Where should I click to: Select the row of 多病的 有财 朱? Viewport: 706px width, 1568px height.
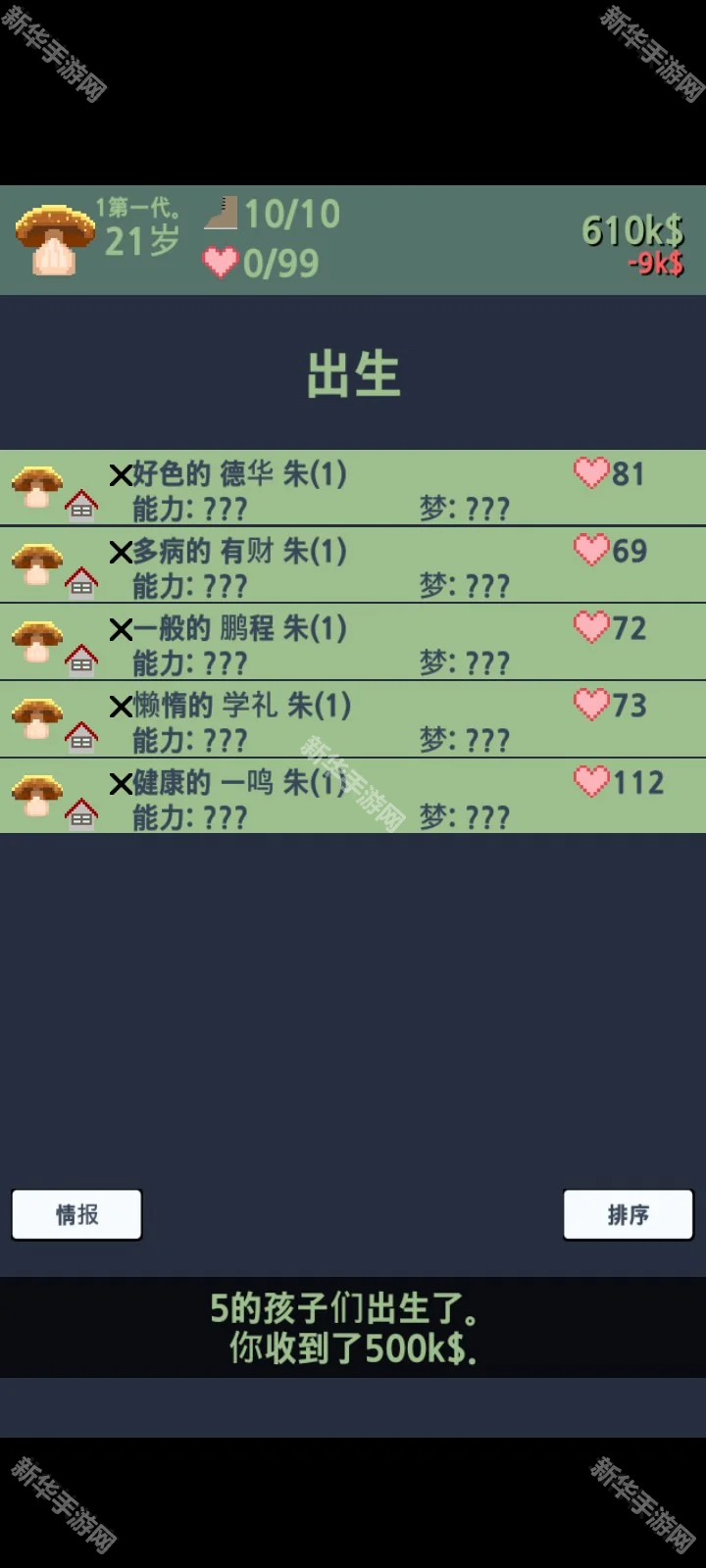pos(353,565)
